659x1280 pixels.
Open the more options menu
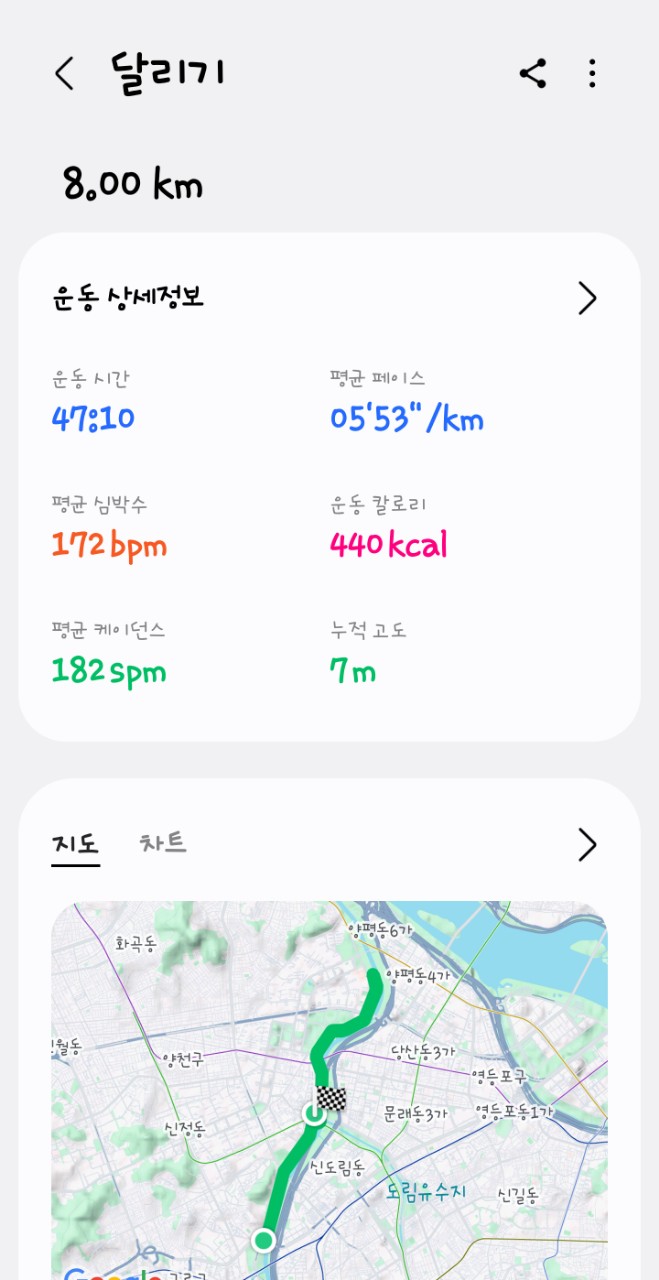tap(592, 74)
